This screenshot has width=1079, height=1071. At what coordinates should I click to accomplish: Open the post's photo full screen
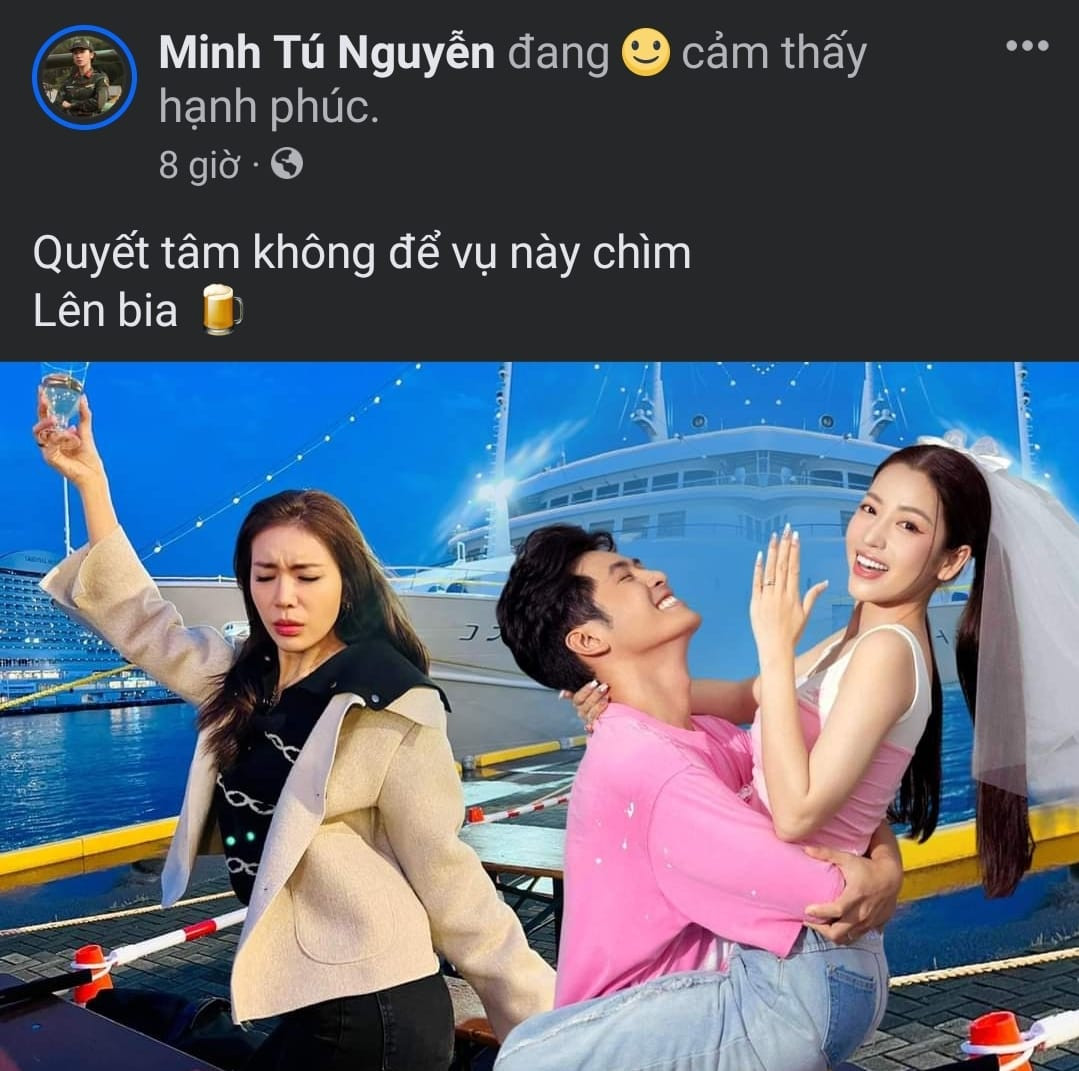tap(540, 715)
